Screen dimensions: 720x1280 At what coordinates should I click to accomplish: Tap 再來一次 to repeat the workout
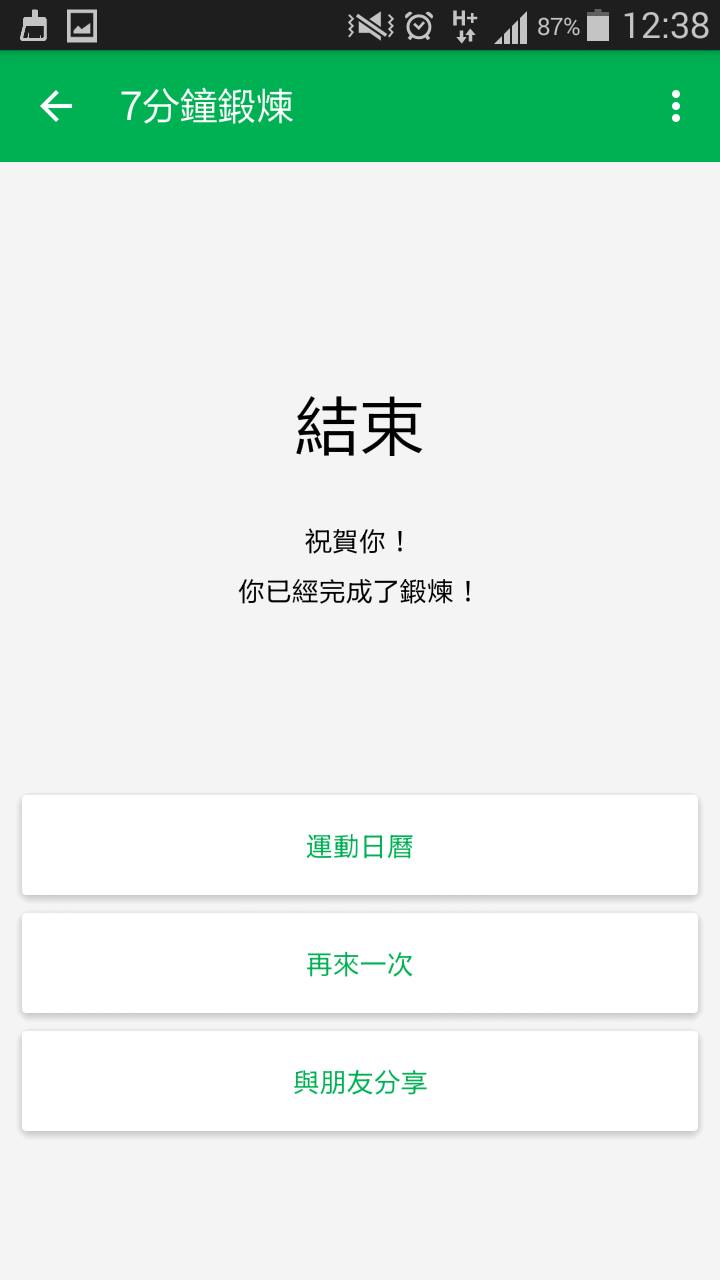pos(360,964)
